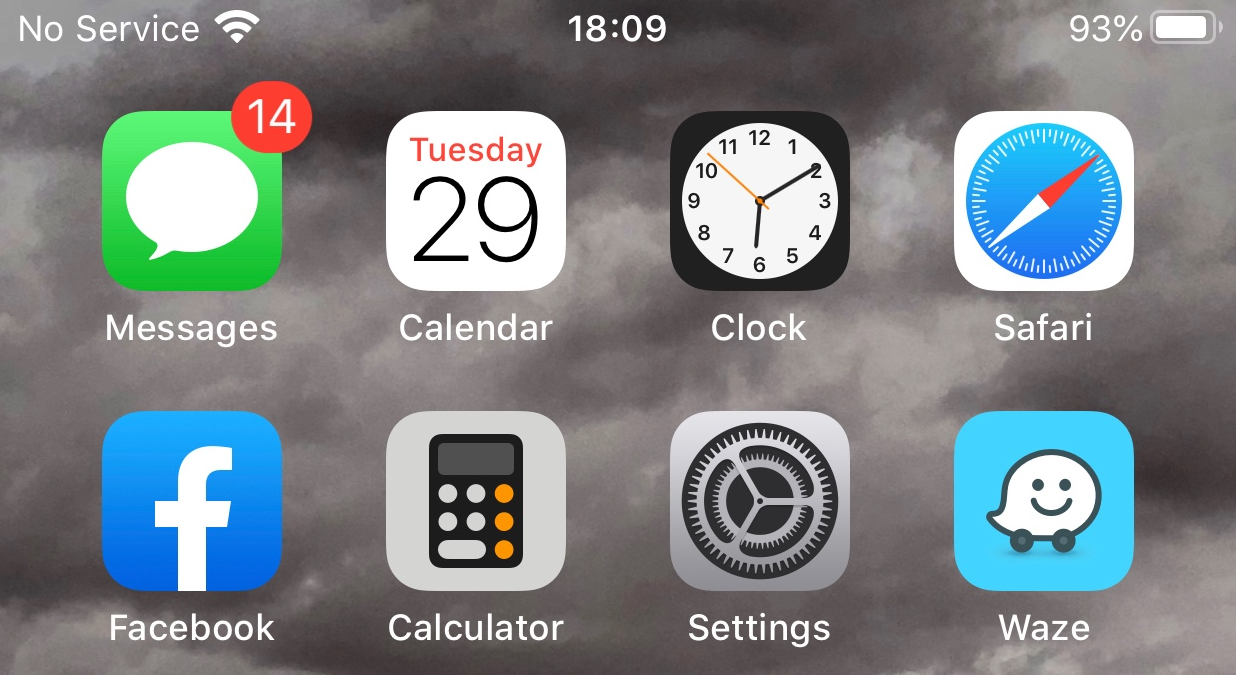The height and width of the screenshot is (675, 1236).
Task: Launch the Waze app
Action: point(1044,501)
